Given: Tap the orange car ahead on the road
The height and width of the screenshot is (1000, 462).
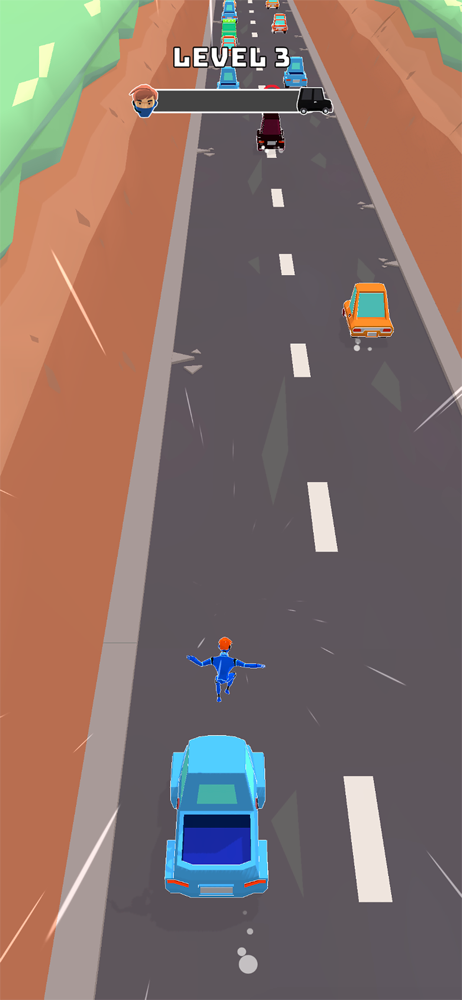Looking at the screenshot, I should click(368, 310).
